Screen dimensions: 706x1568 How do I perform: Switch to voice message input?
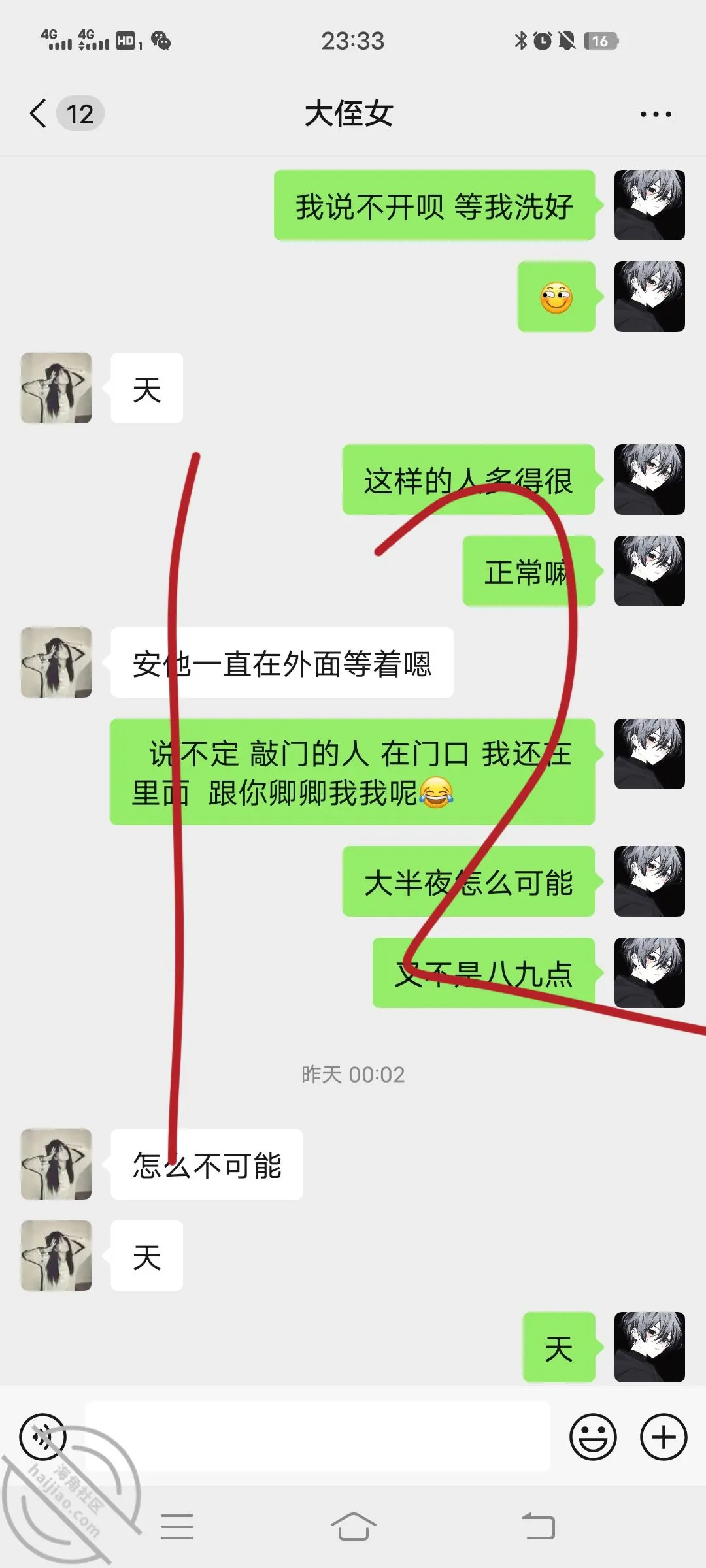[43, 1437]
